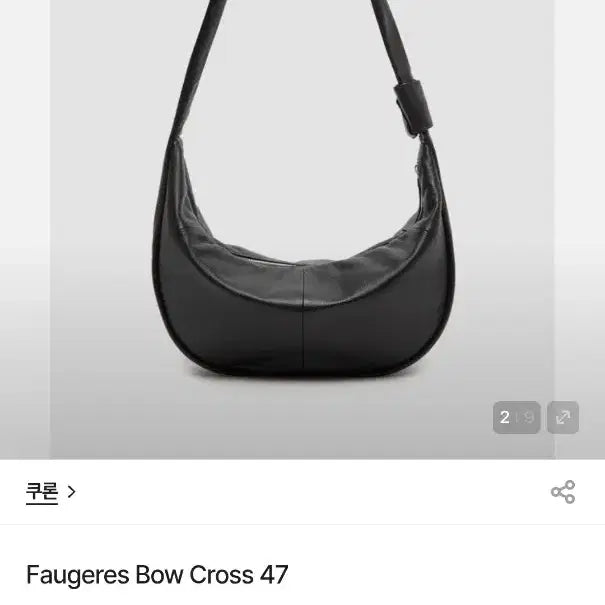This screenshot has width=605, height=605.
Task: Expand the product image to fullscreen
Action: click(x=563, y=417)
